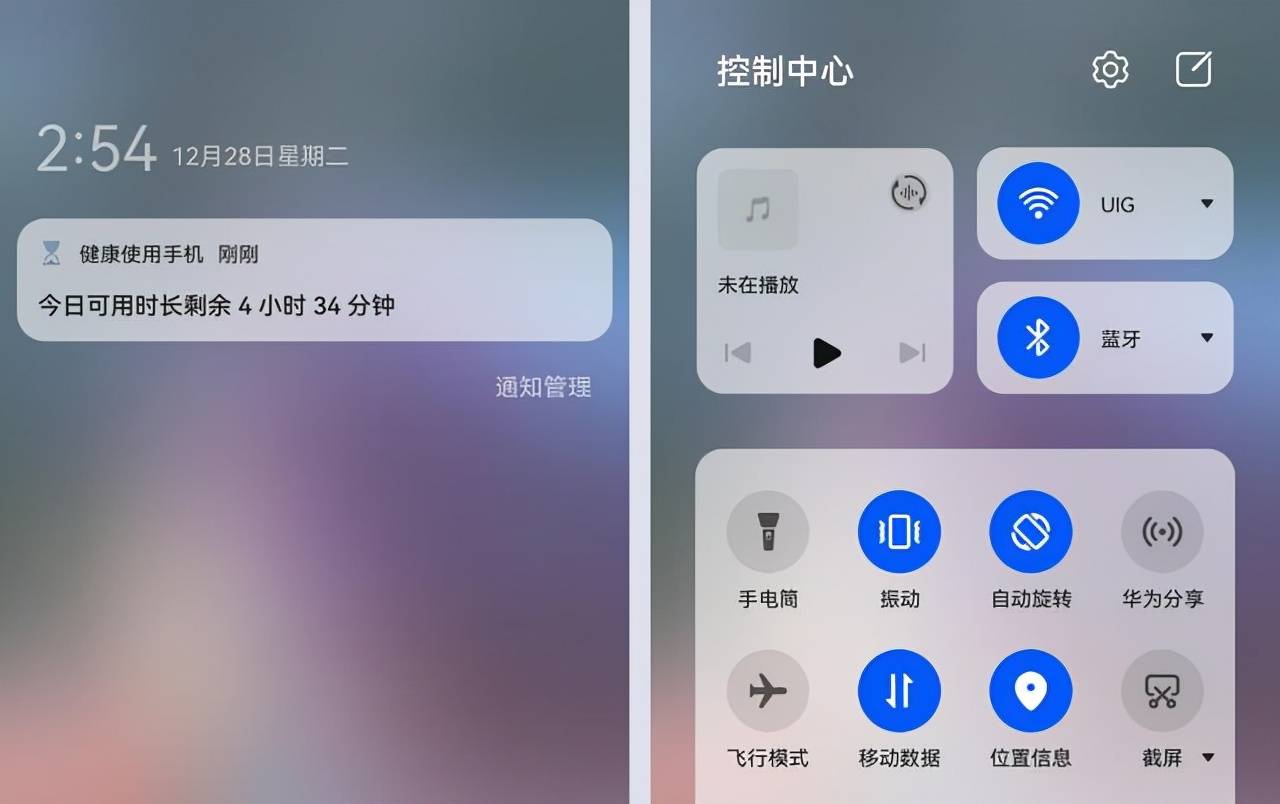Disable auto-rotate (自动旋转)
The height and width of the screenshot is (804, 1280).
tap(1030, 532)
